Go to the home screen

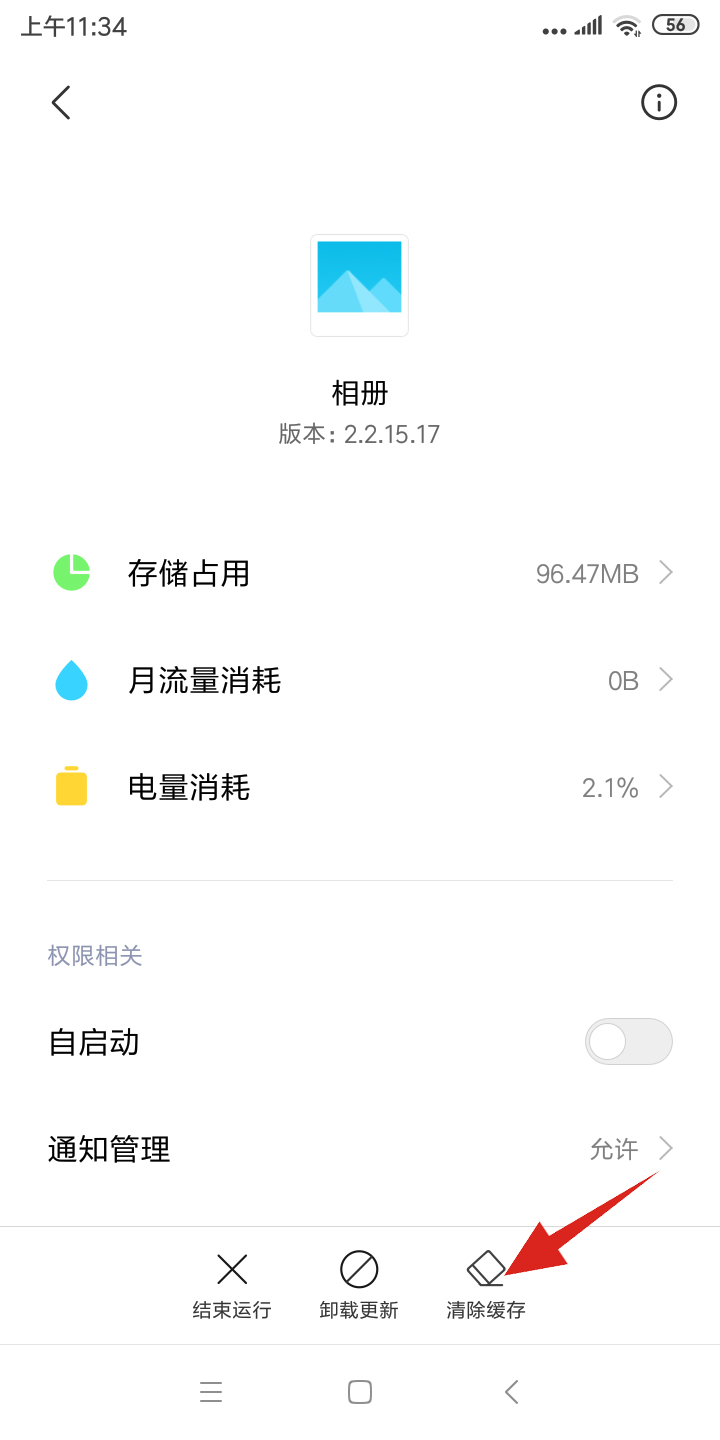[360, 1392]
